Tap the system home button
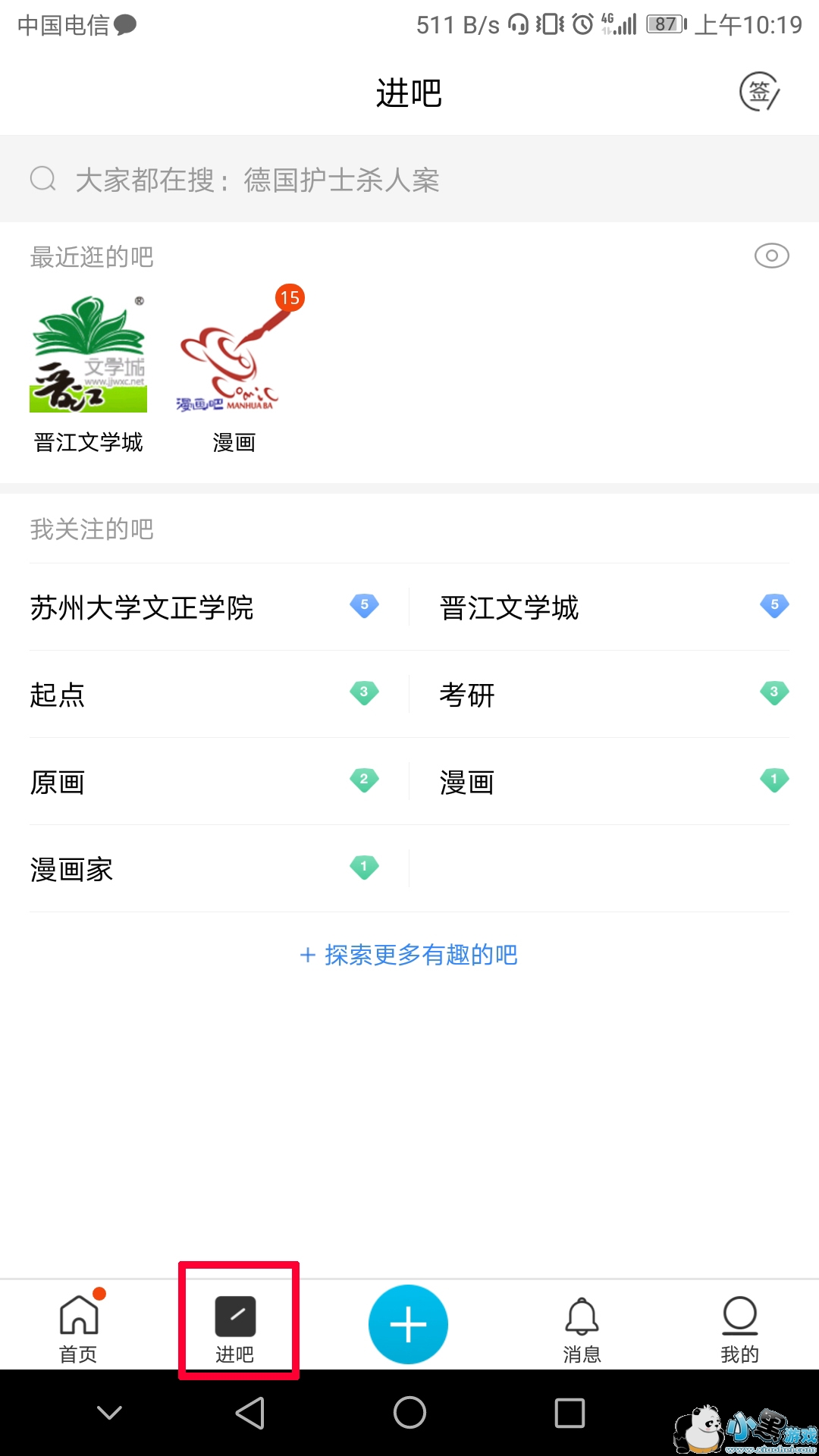Viewport: 819px width, 1456px height. 409,1413
